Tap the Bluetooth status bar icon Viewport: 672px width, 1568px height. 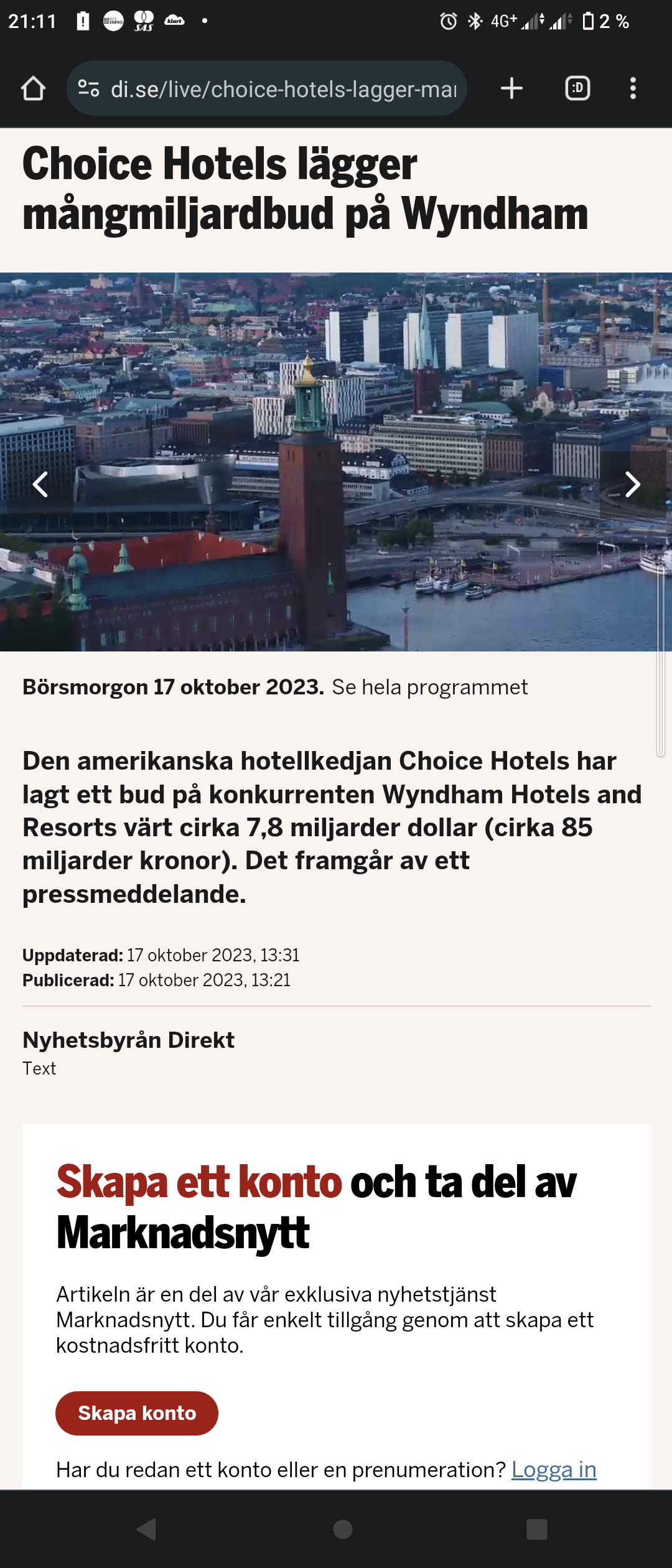click(476, 19)
